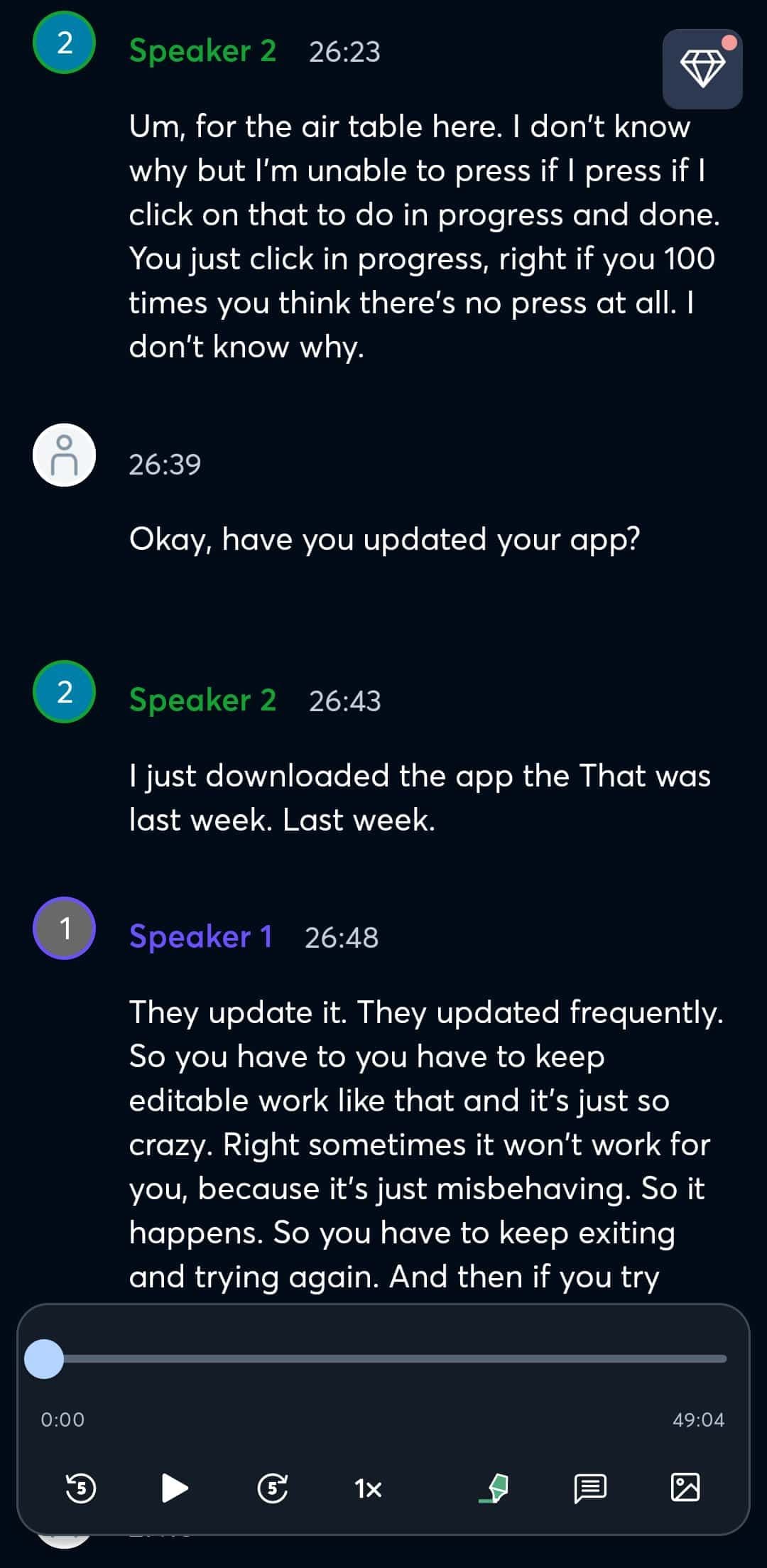767x1568 pixels.
Task: Skip forward 5 seconds
Action: coord(272,1487)
